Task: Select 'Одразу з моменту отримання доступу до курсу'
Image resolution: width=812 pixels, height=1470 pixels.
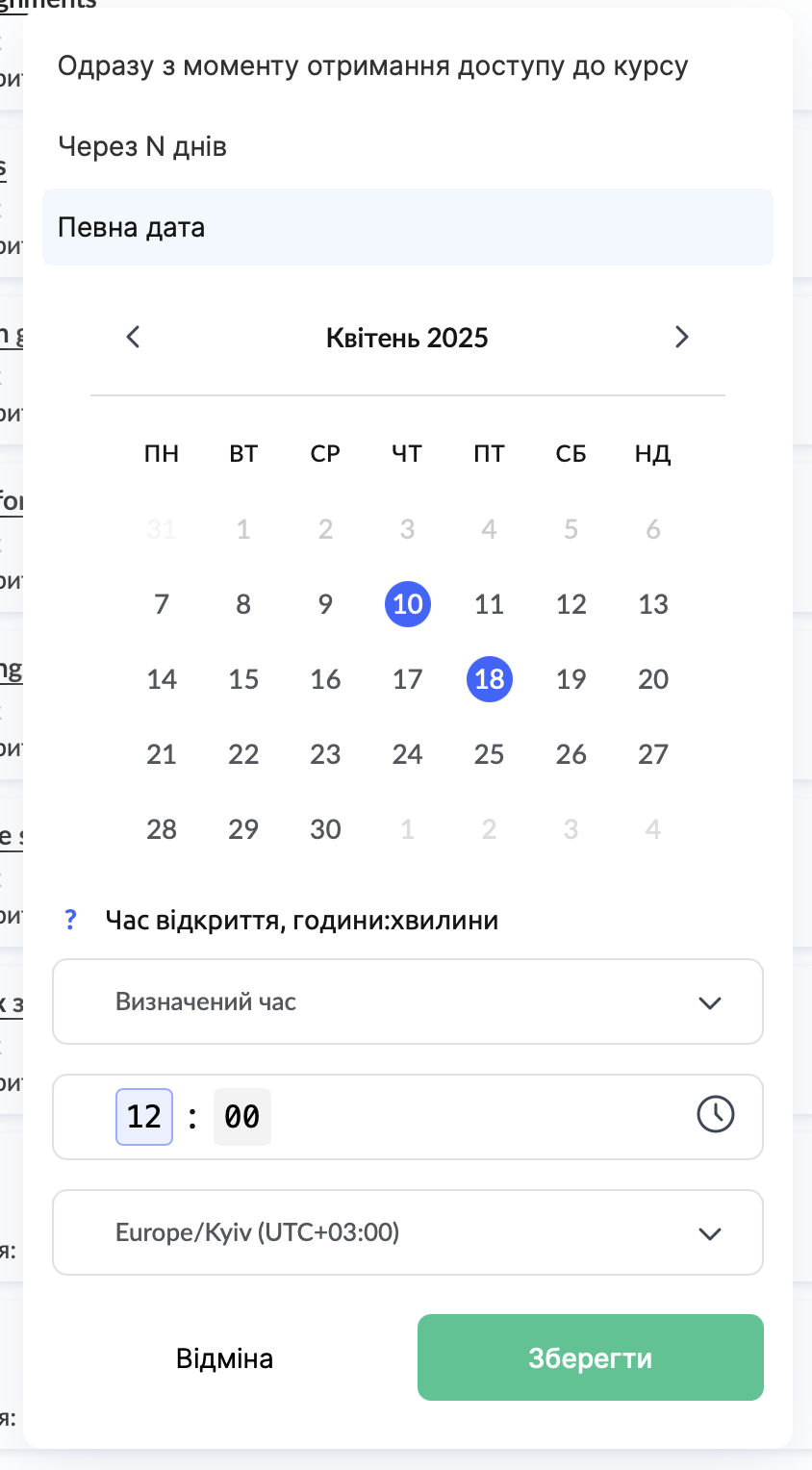Action: 372,66
